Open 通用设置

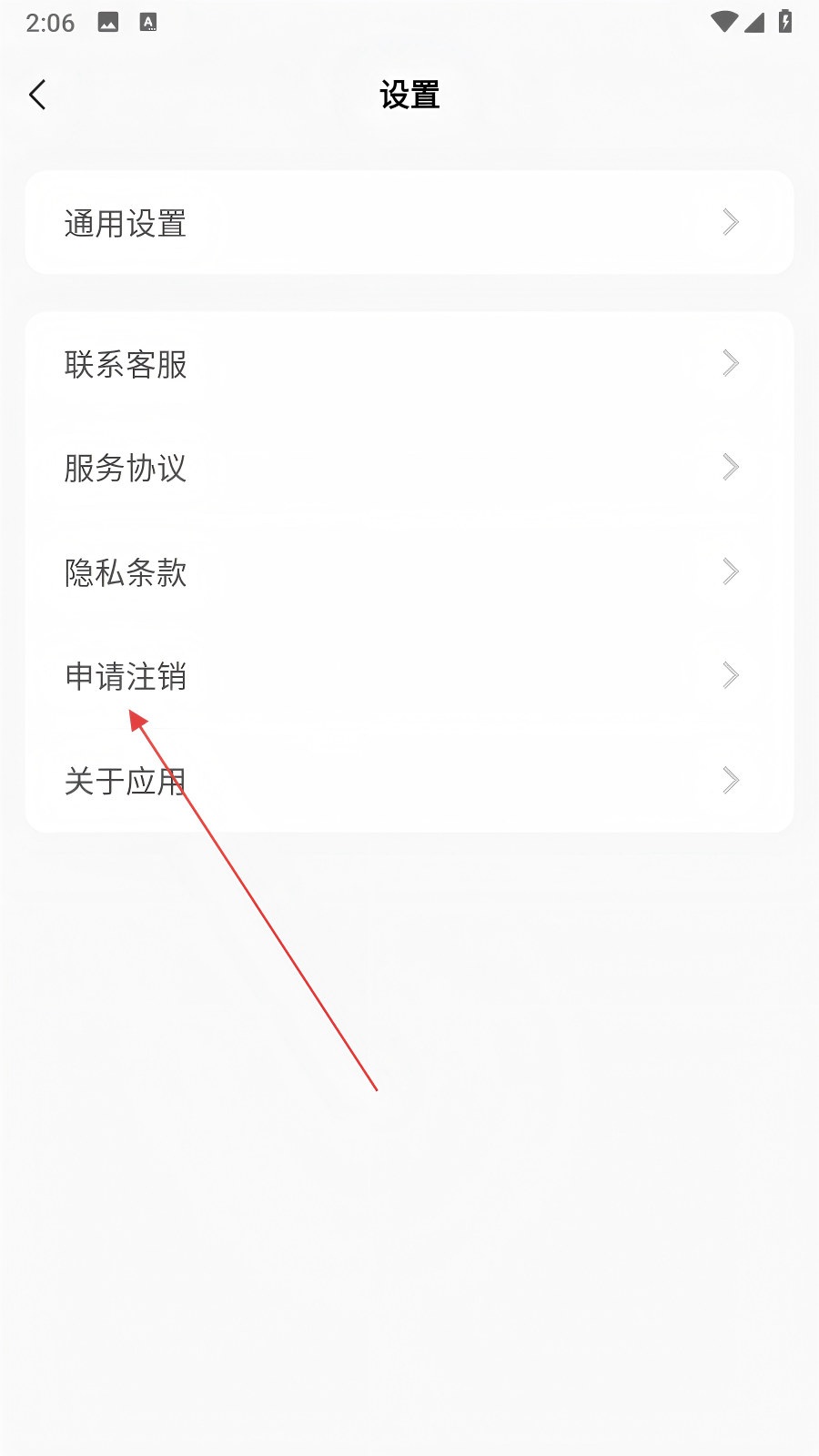(409, 223)
